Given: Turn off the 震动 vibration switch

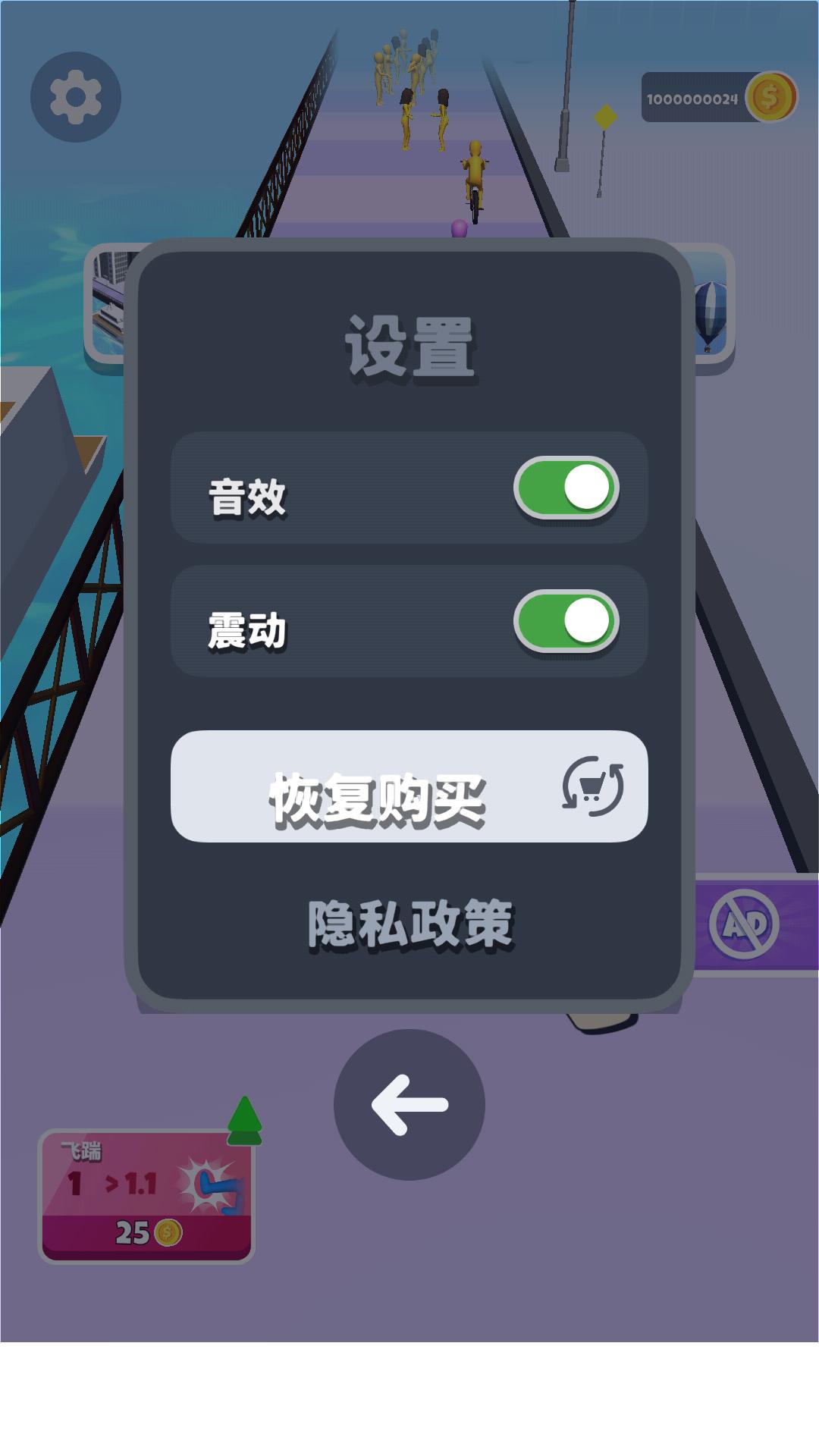Looking at the screenshot, I should [x=566, y=621].
